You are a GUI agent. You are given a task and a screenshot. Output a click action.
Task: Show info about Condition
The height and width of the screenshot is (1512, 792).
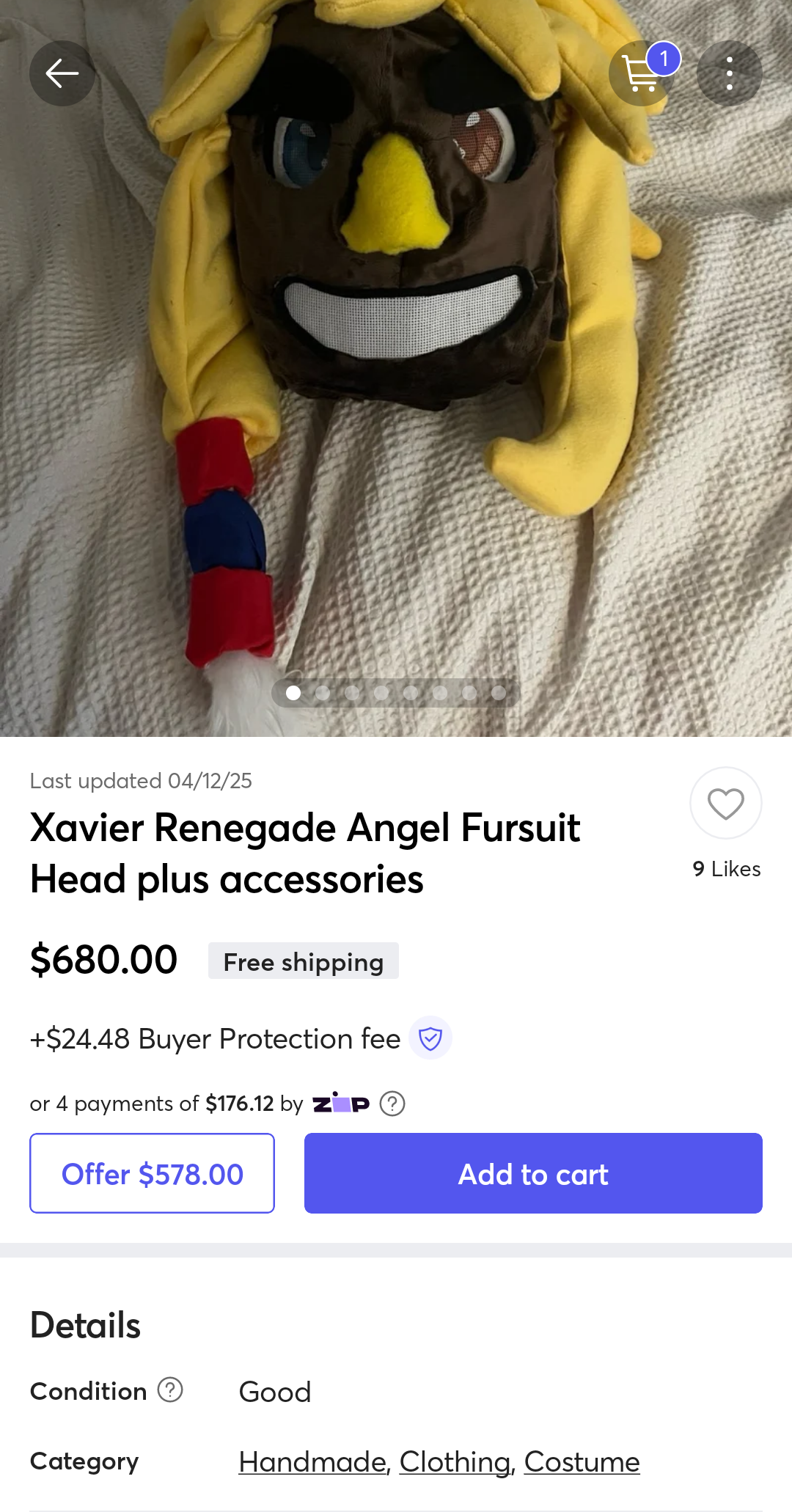click(x=170, y=1390)
